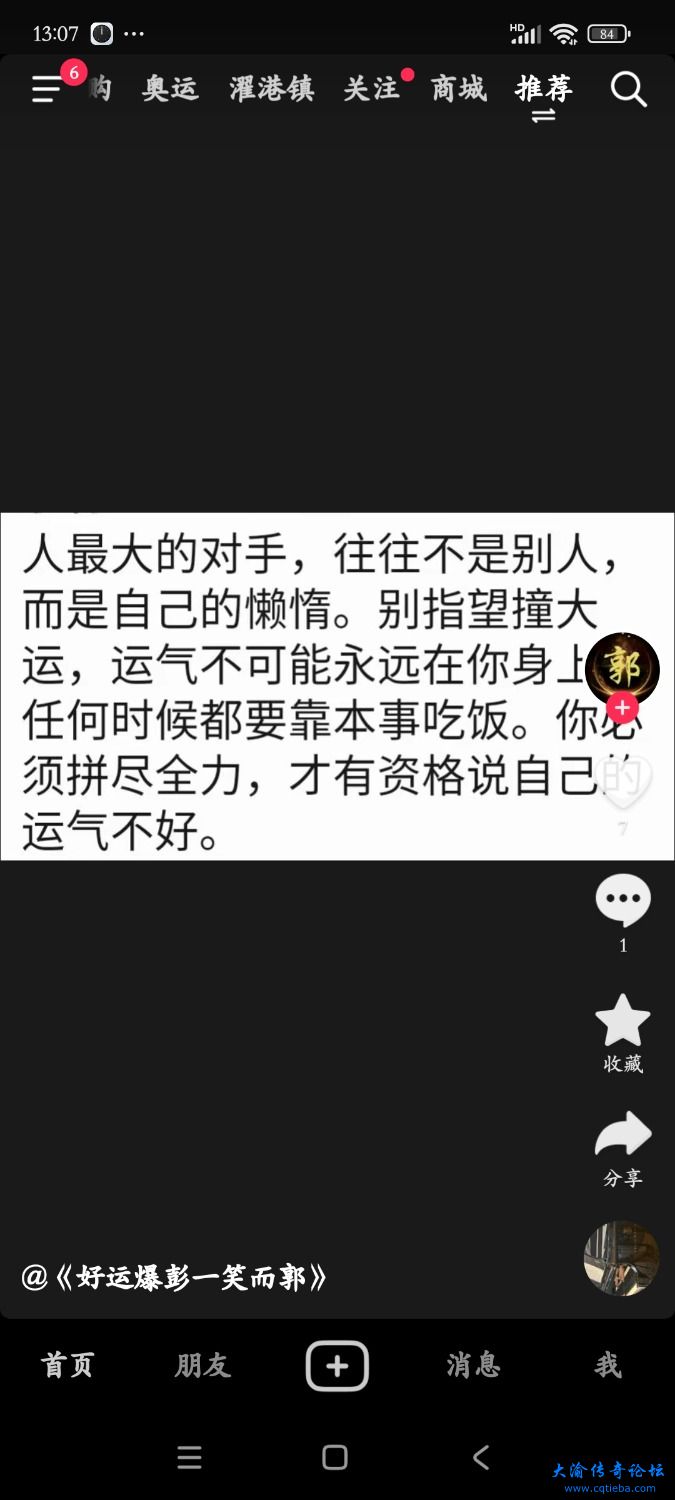Open author 好运爆彭一笑而郭 profile
Screen dimensions: 675x1500
(175, 1277)
